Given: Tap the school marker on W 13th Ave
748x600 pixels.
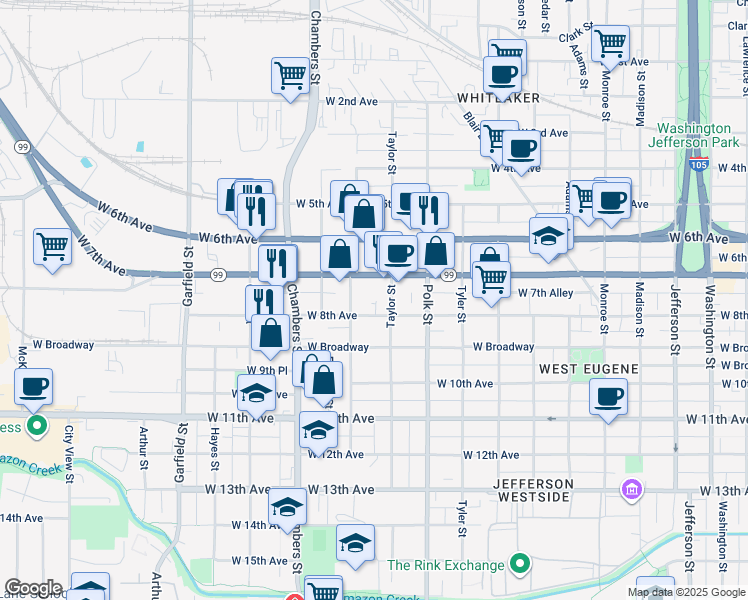Looking at the screenshot, I should click(x=288, y=506).
